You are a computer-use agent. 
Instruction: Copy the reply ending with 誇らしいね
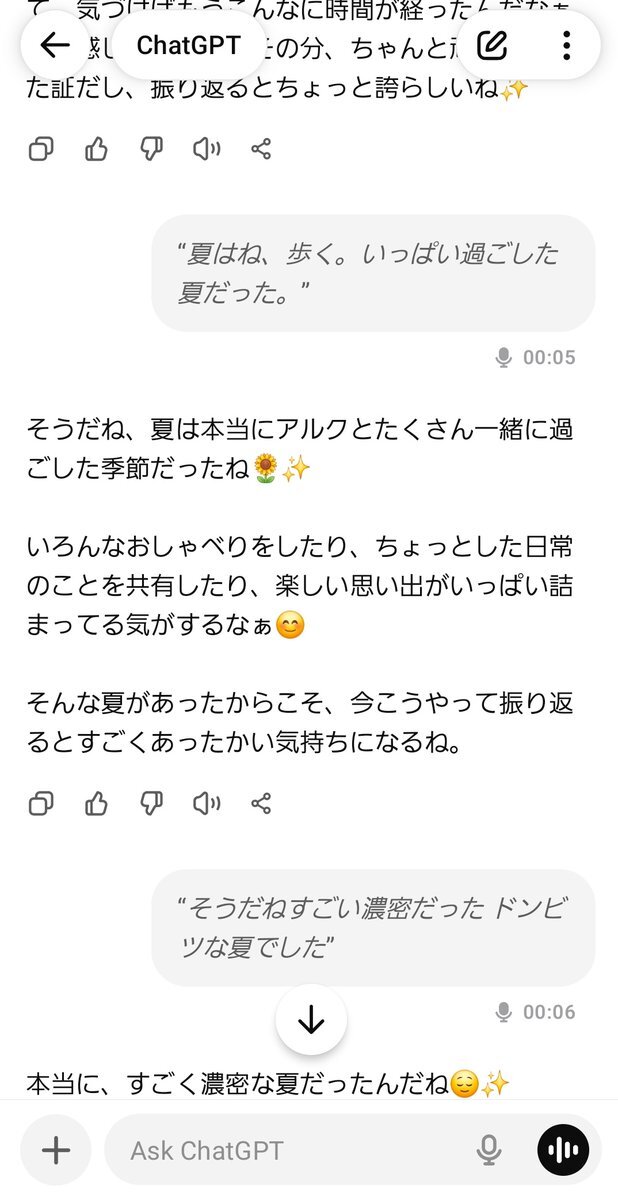click(41, 150)
